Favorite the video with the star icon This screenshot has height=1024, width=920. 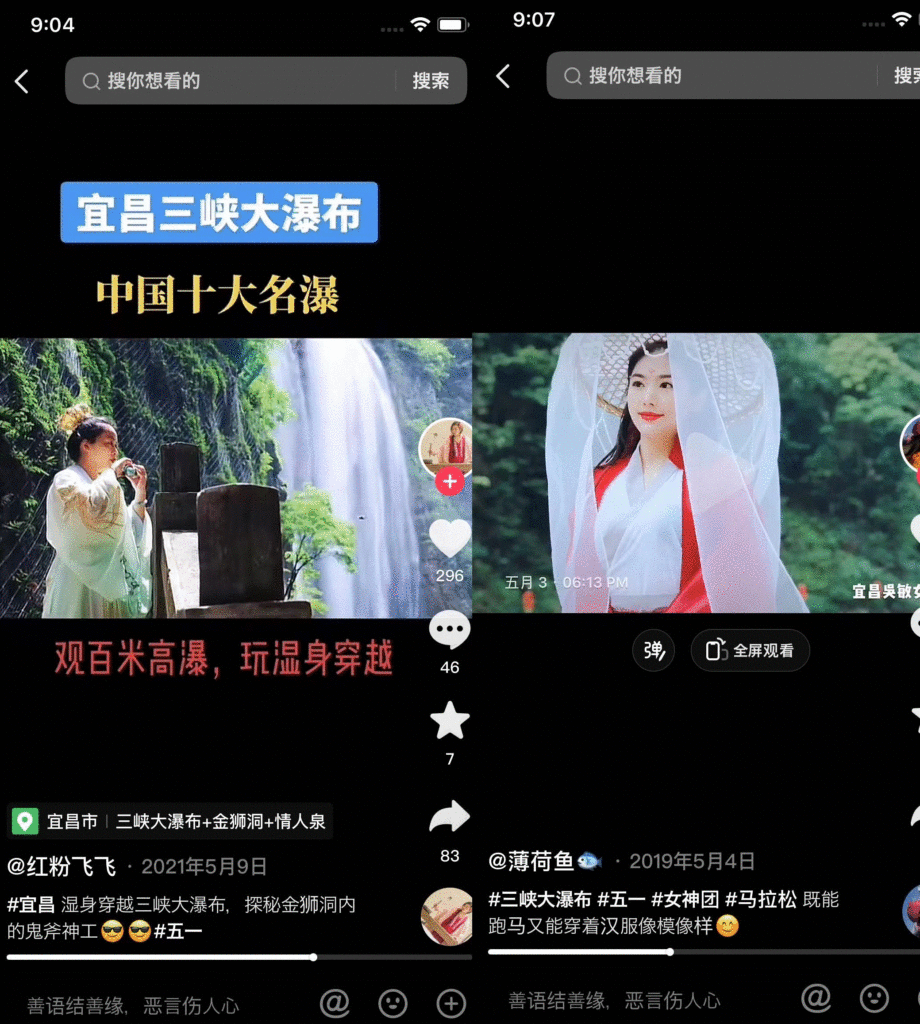pos(449,720)
